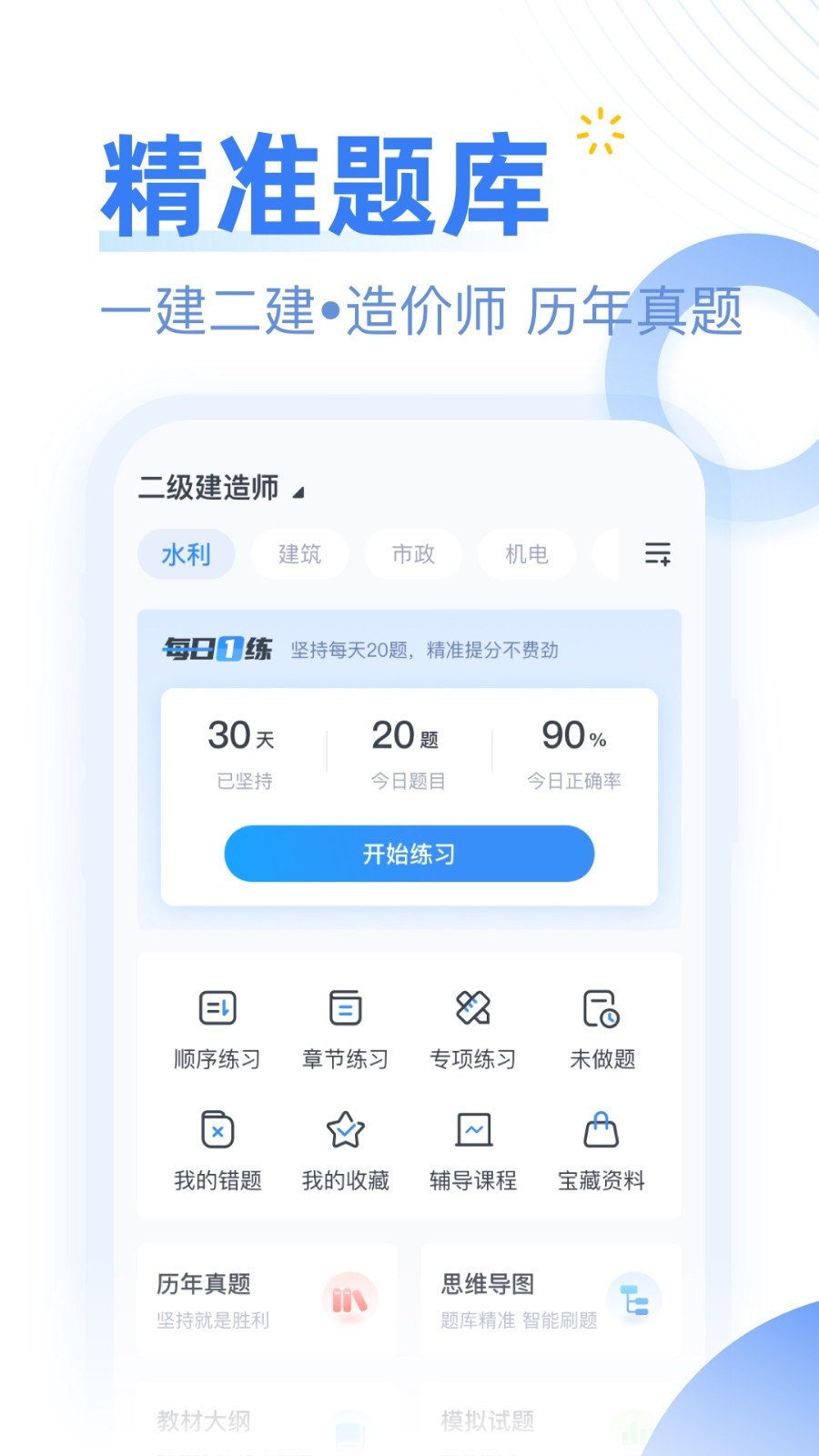Switch to the 机电 tab
This screenshot has height=1456, width=819.
click(x=527, y=554)
